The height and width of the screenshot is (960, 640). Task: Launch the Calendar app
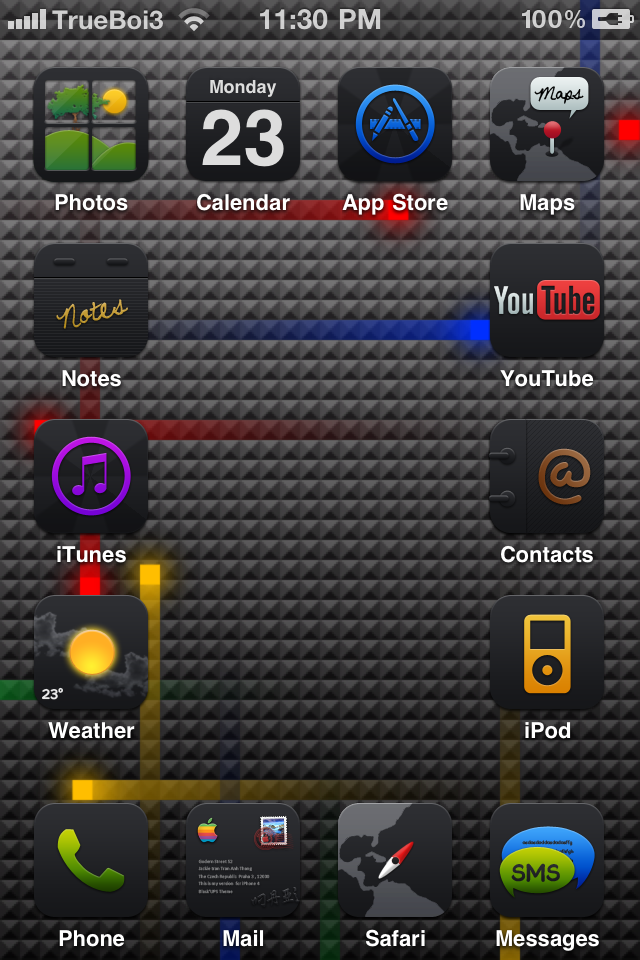[243, 125]
